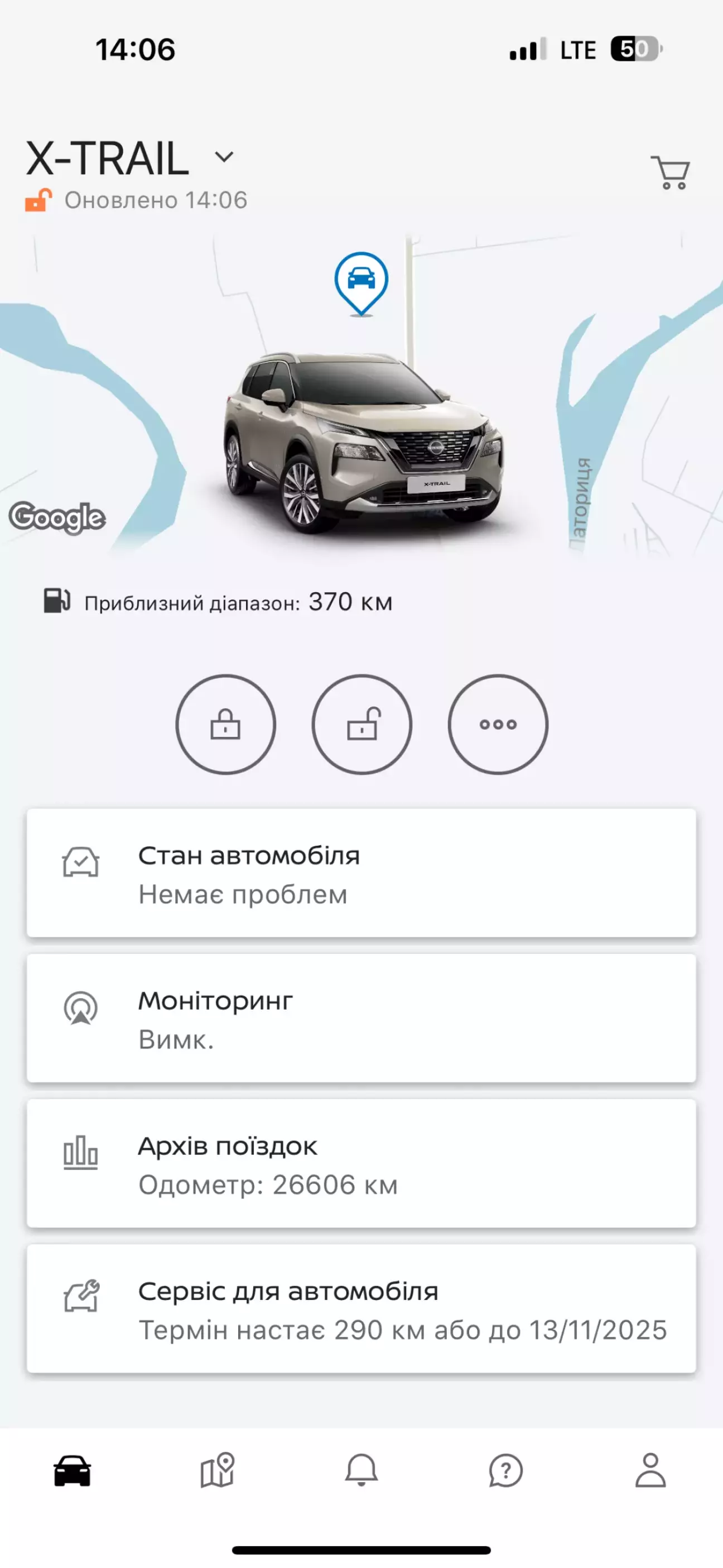This screenshot has width=723, height=1568.
Task: Lock the car doors
Action: tap(226, 724)
